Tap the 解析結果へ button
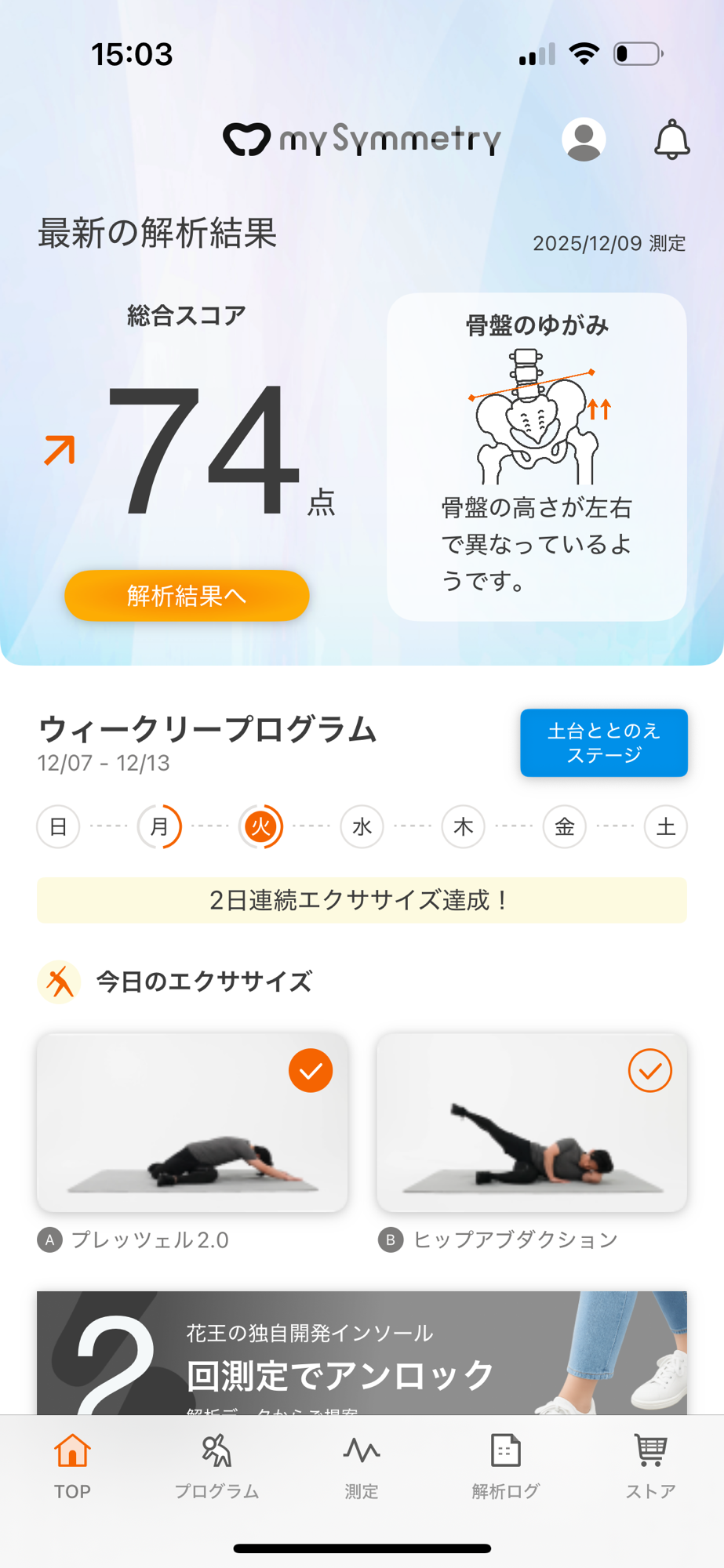This screenshot has height=1568, width=724. pos(187,596)
